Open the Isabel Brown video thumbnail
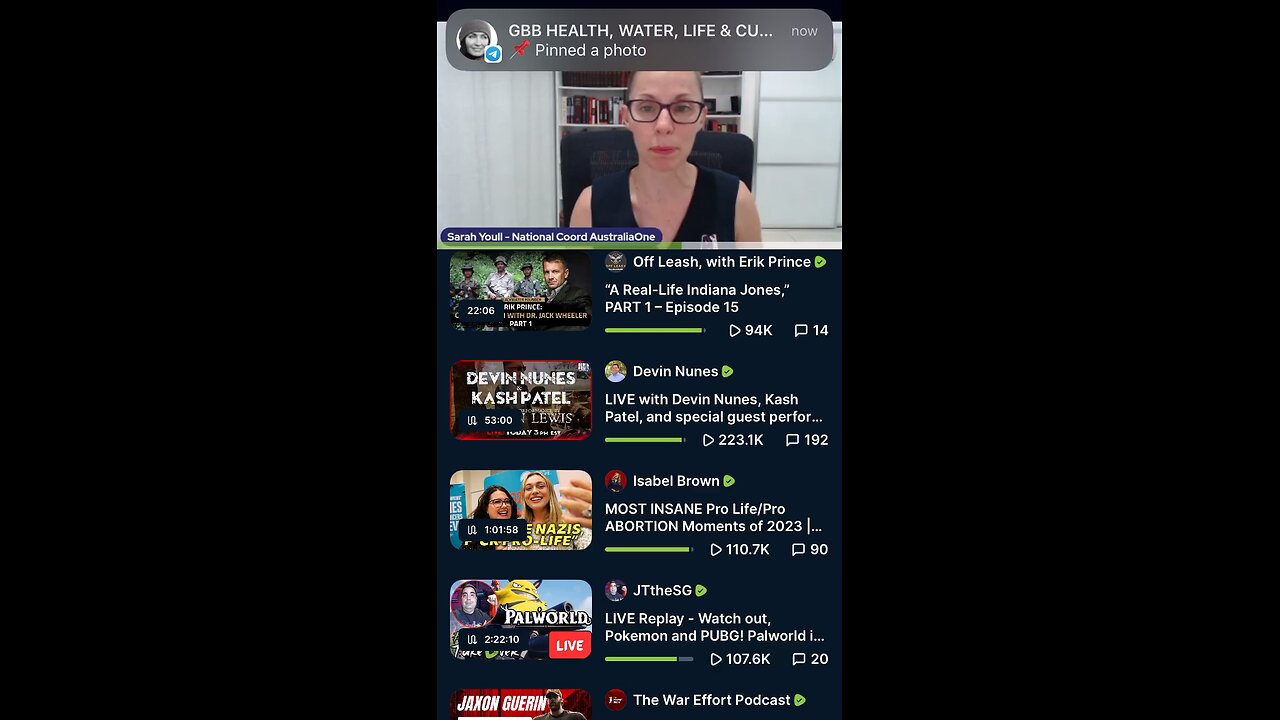The height and width of the screenshot is (720, 1280). 520,510
